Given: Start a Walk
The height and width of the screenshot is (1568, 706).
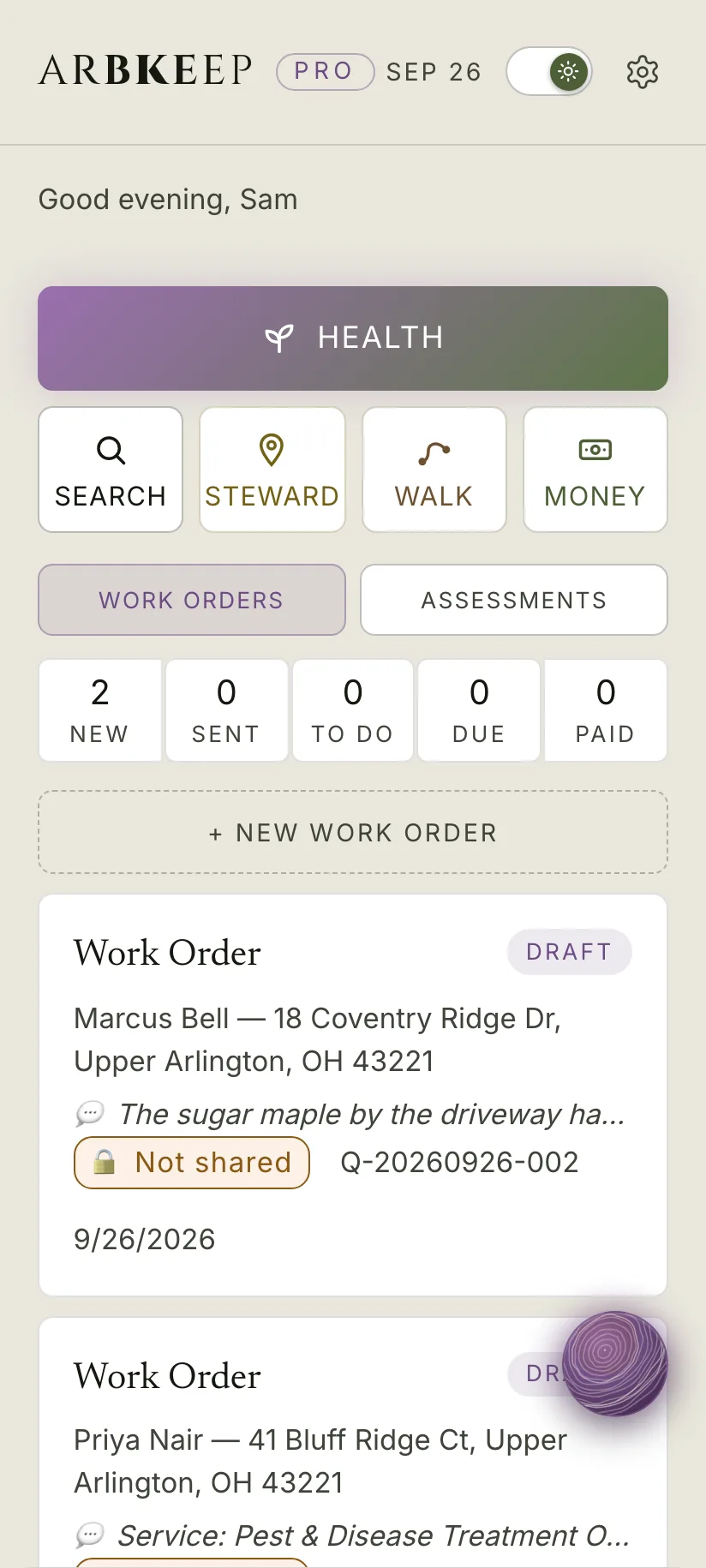Looking at the screenshot, I should coord(434,470).
